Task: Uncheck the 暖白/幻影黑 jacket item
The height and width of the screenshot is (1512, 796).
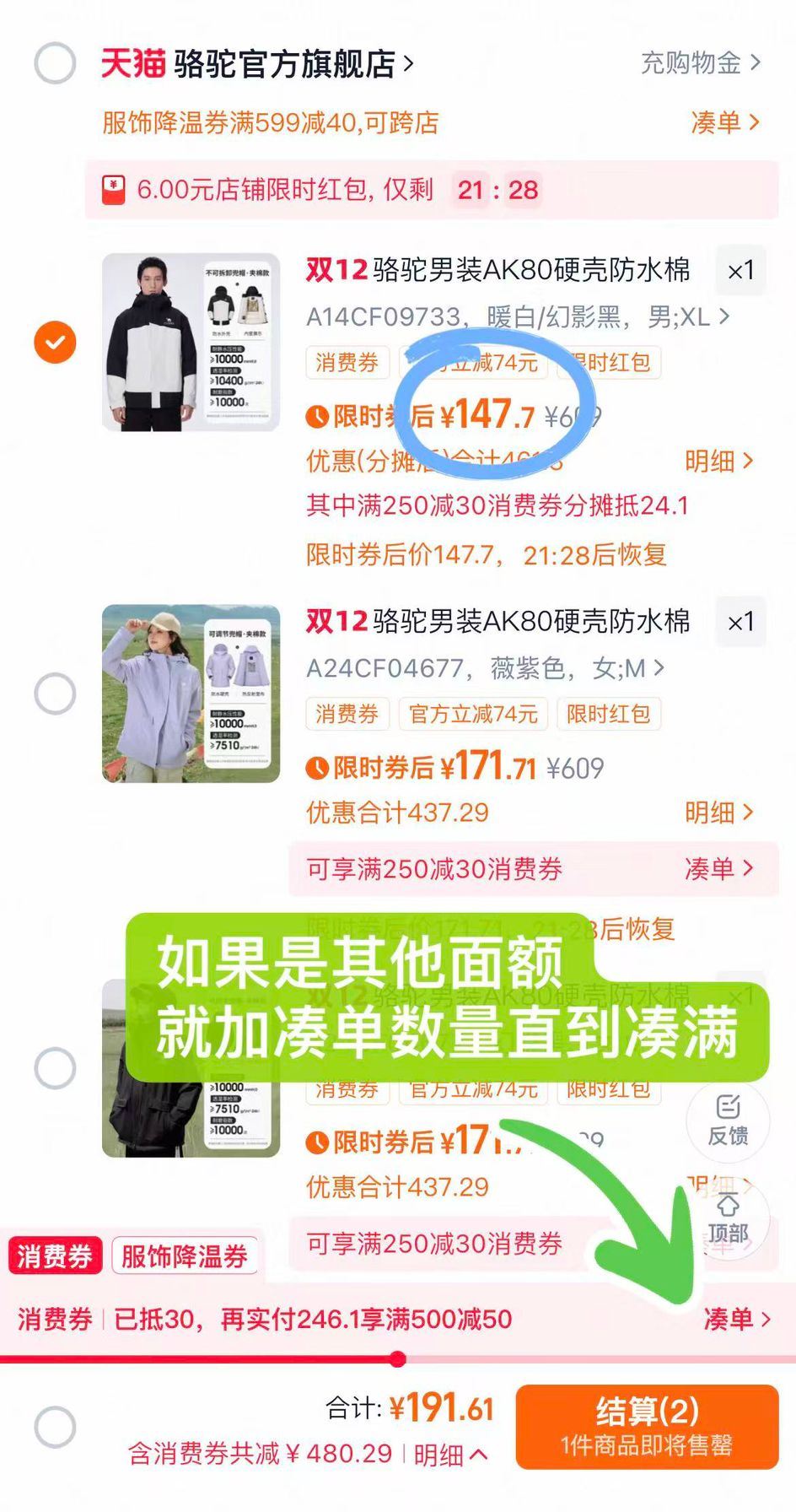Action: (x=55, y=343)
